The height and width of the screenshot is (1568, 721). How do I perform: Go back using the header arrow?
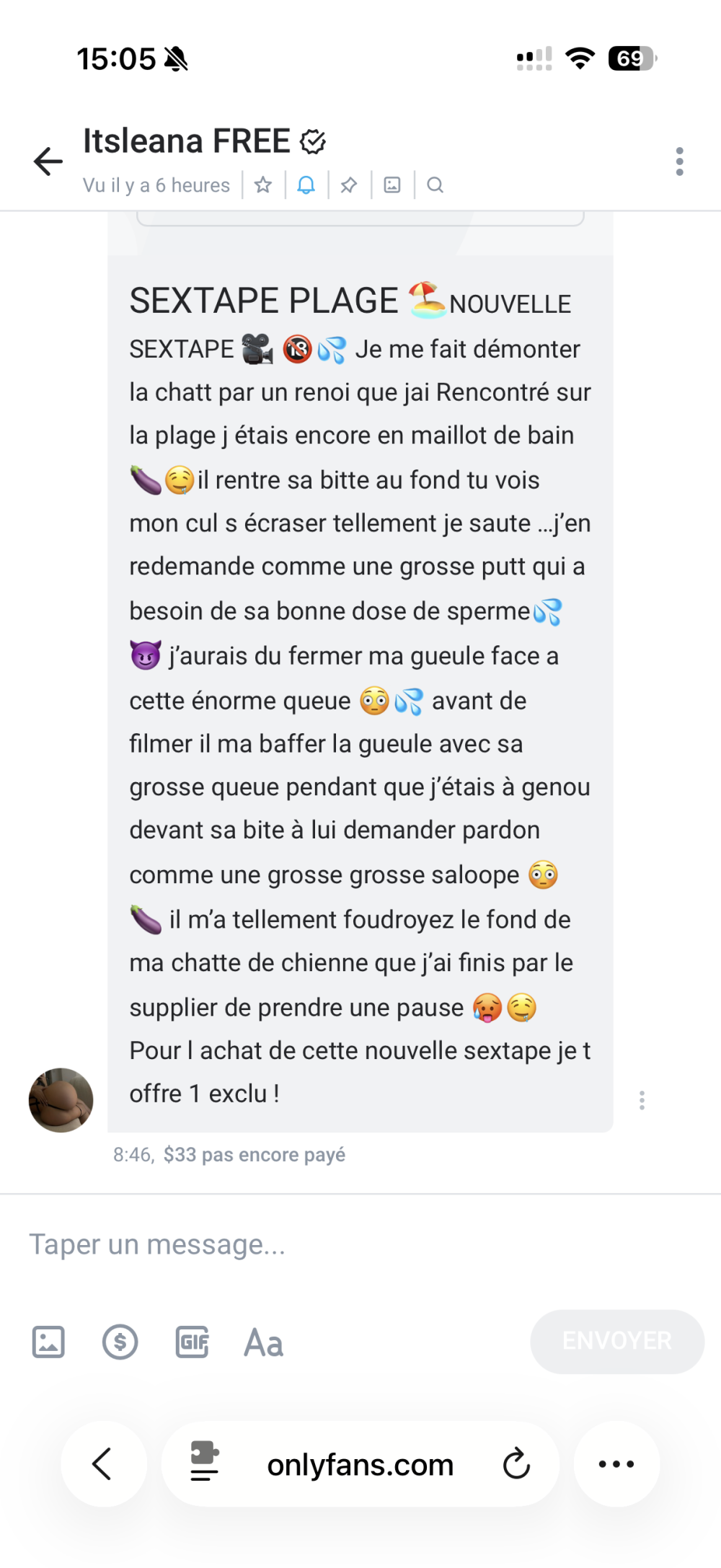coord(48,161)
